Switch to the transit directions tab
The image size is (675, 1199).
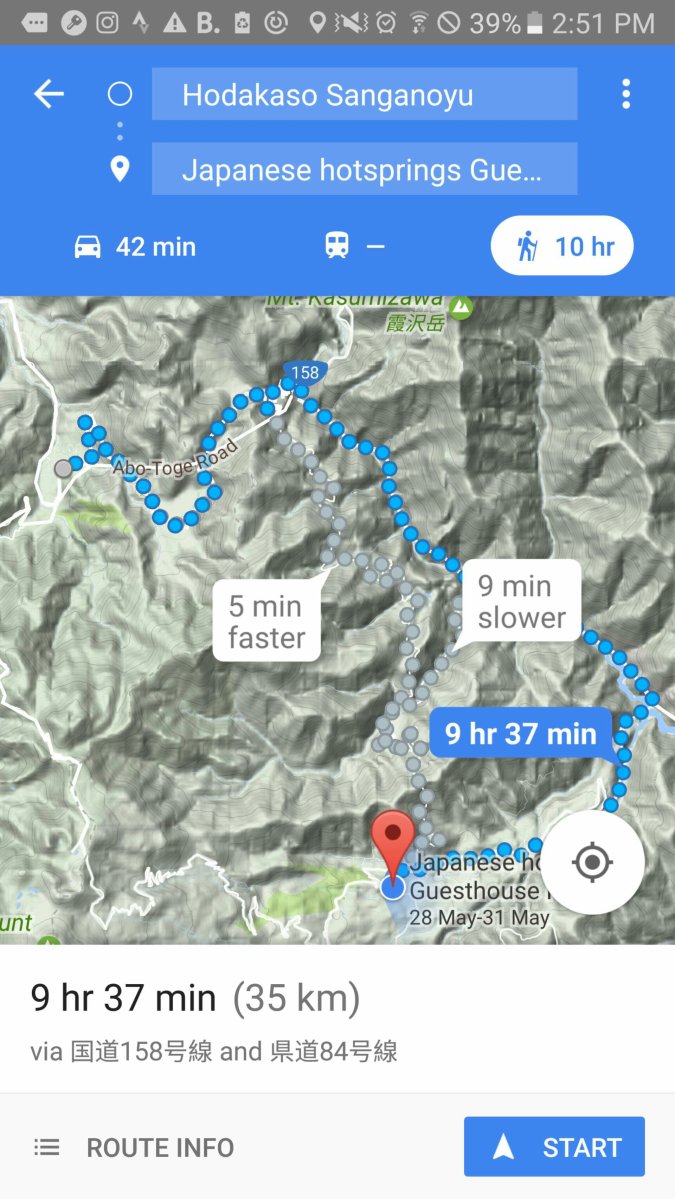(x=355, y=246)
